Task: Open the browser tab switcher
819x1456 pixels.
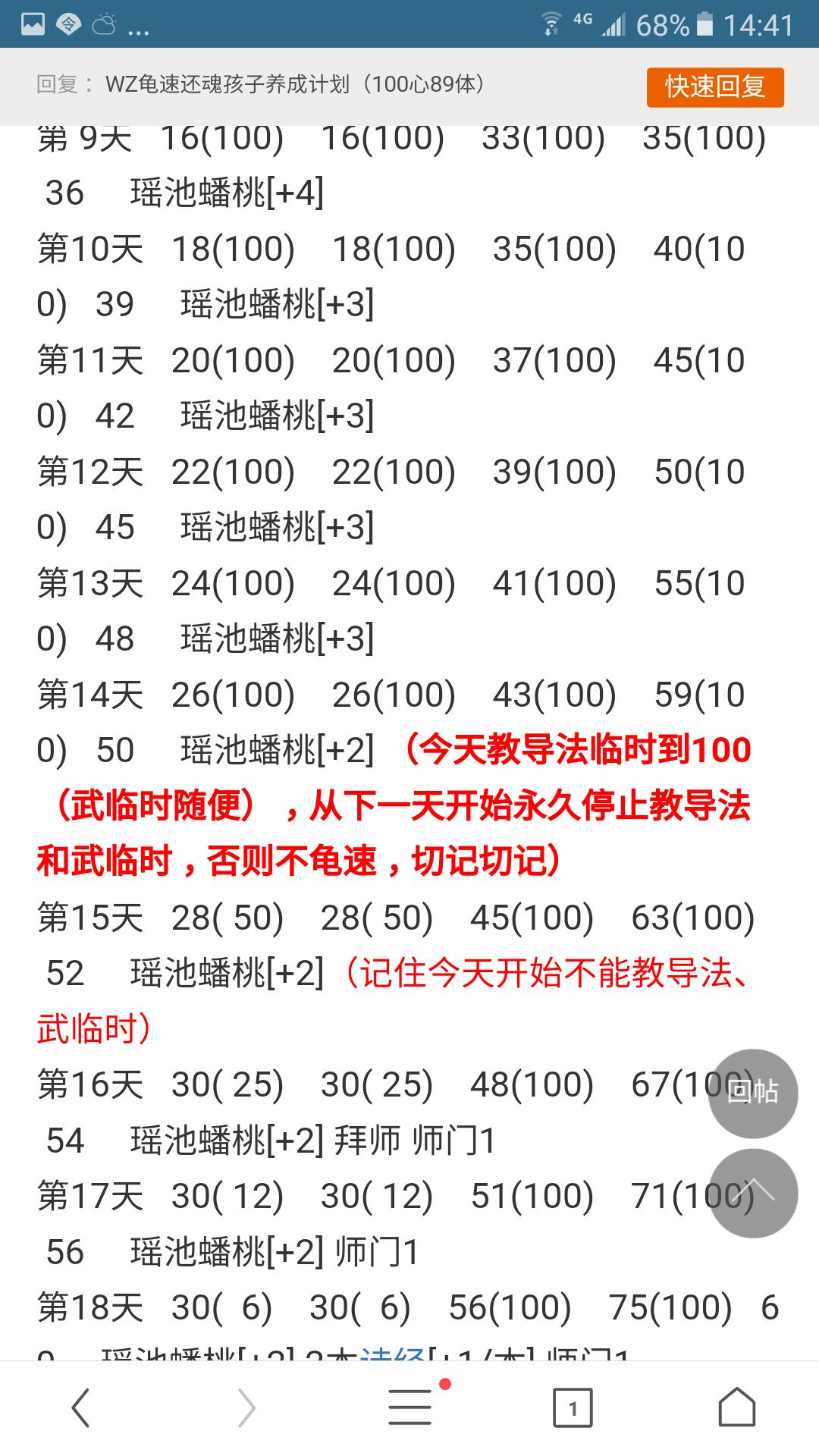Action: pyautogui.click(x=573, y=1408)
